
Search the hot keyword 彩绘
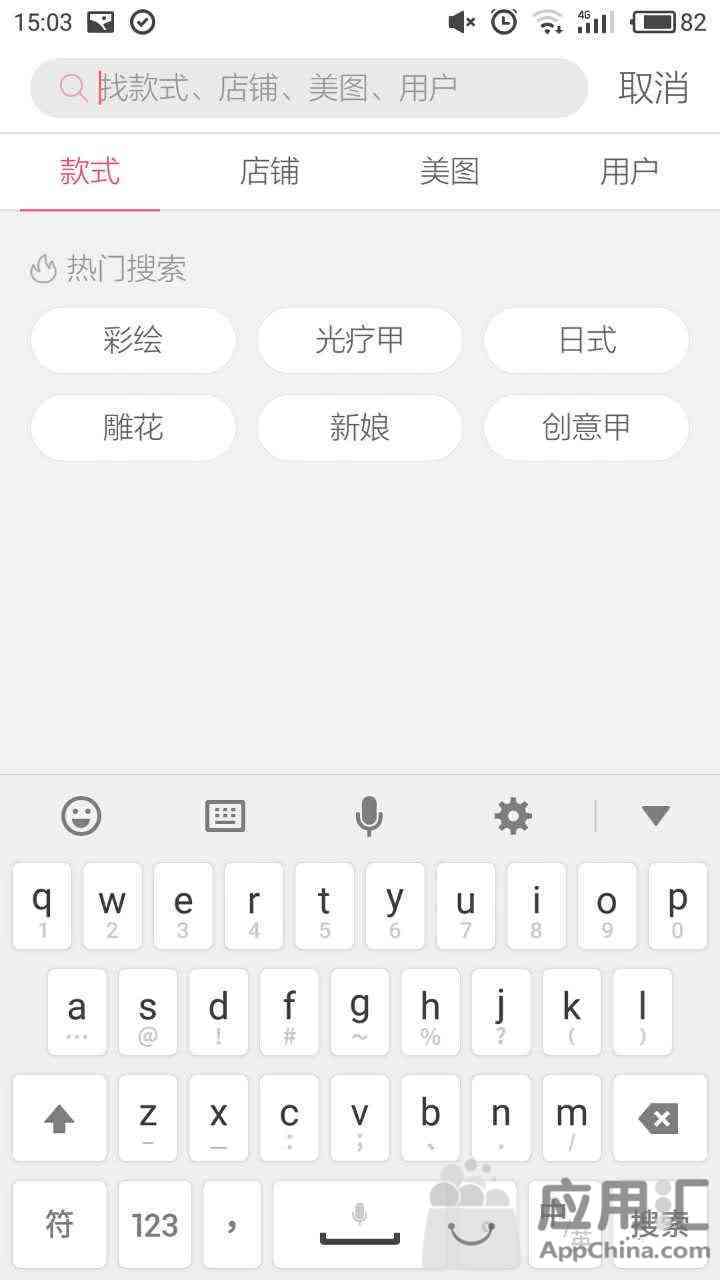(133, 340)
